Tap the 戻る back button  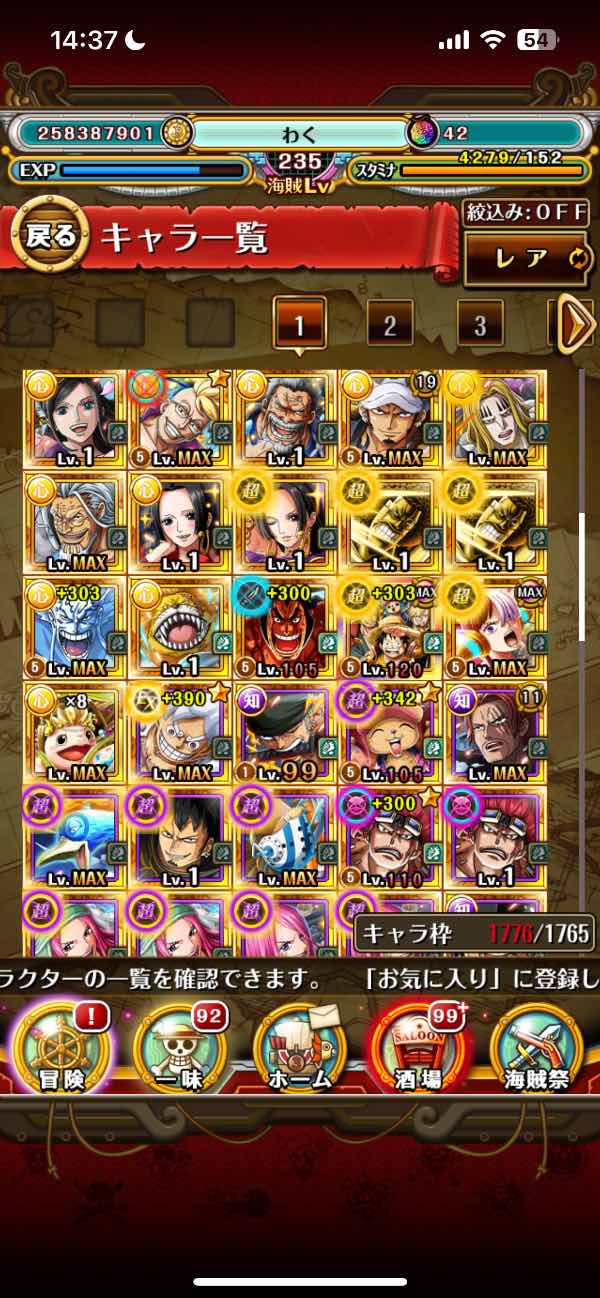[x=50, y=237]
